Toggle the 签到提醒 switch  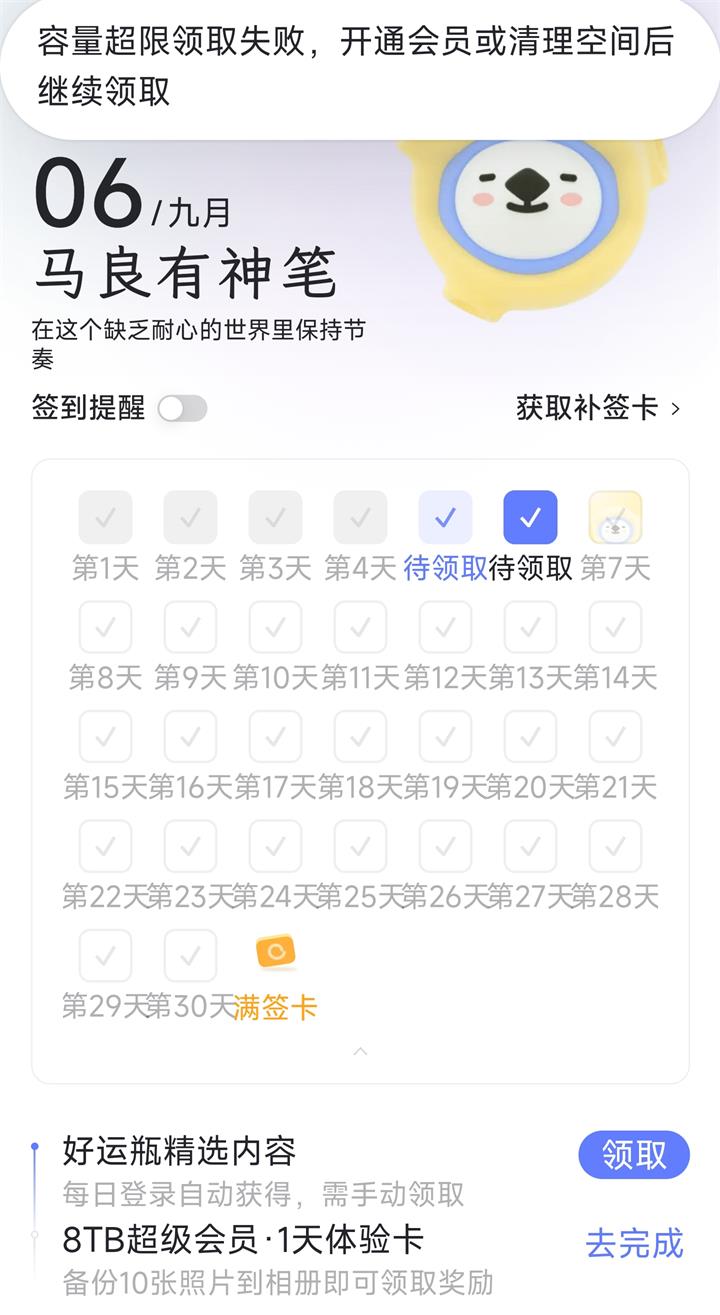tap(182, 408)
